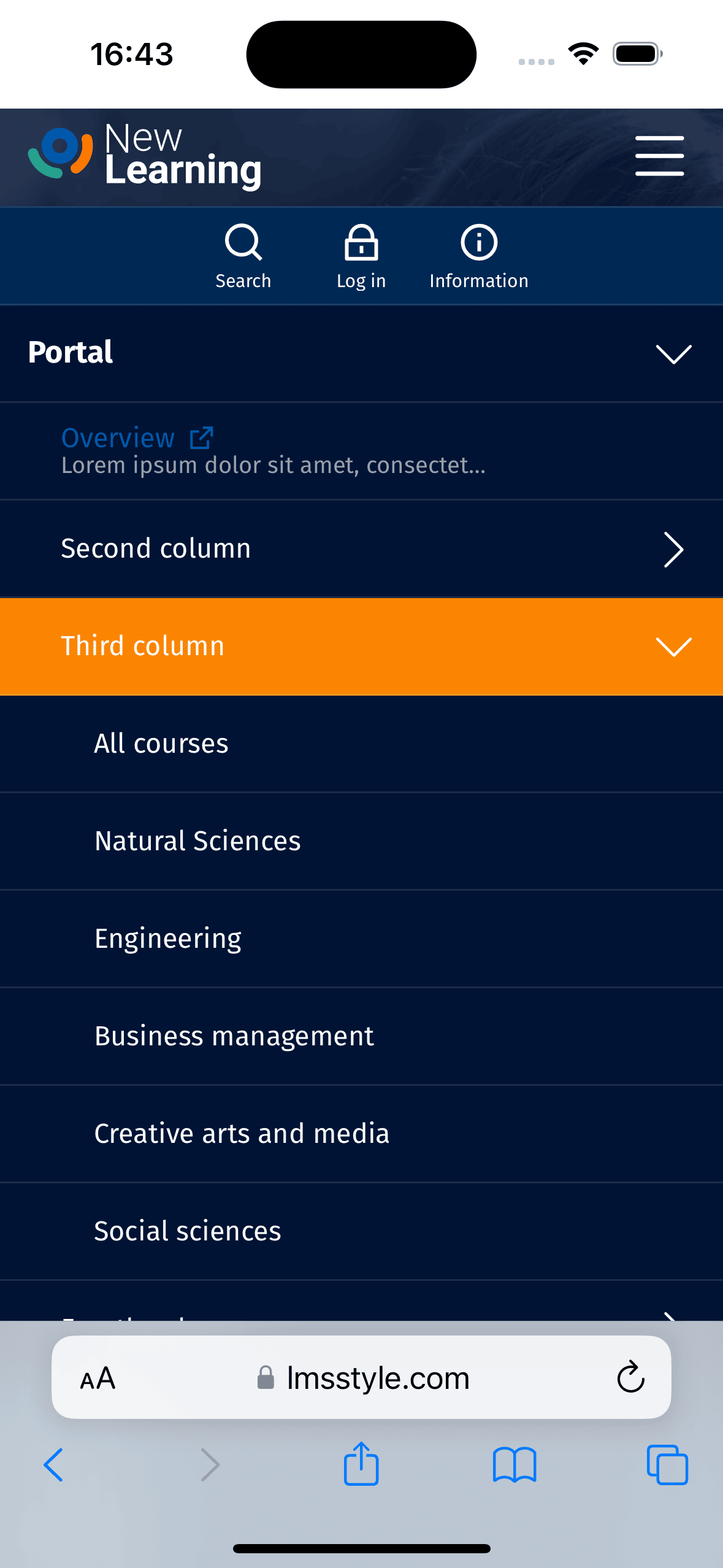This screenshot has height=1568, width=723.
Task: Select the Log in padlock icon
Action: (x=361, y=242)
